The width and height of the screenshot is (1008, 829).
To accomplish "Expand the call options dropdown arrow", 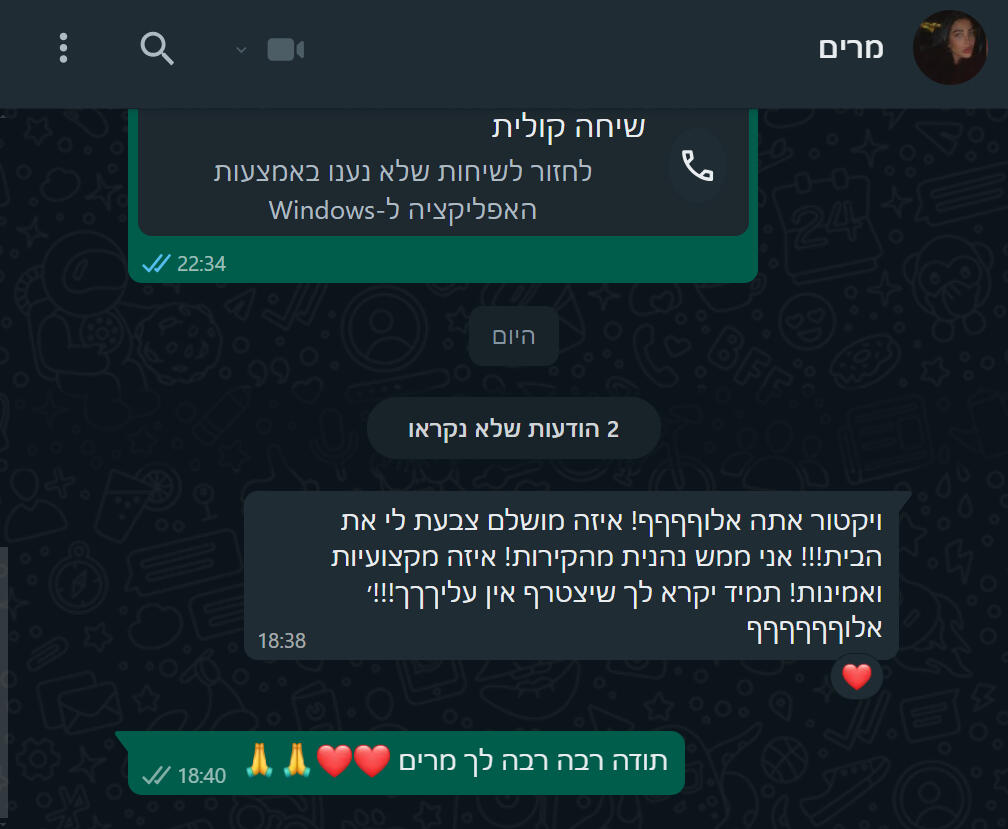I will coord(240,49).
